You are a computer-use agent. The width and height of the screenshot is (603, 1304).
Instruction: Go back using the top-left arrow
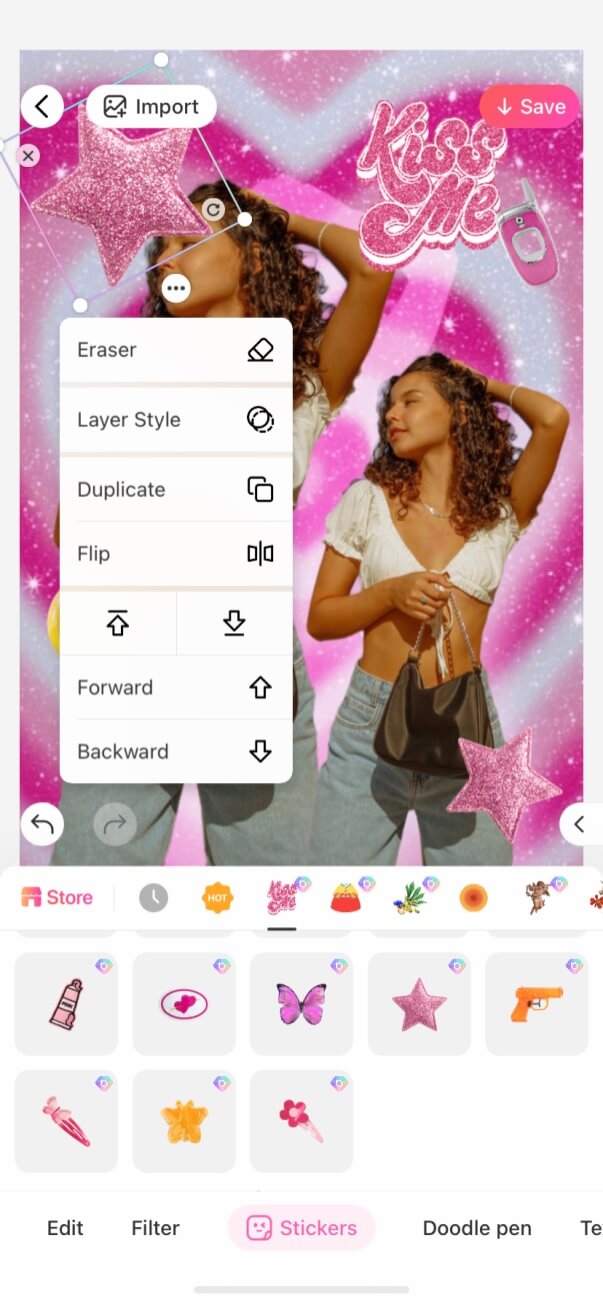pyautogui.click(x=42, y=106)
